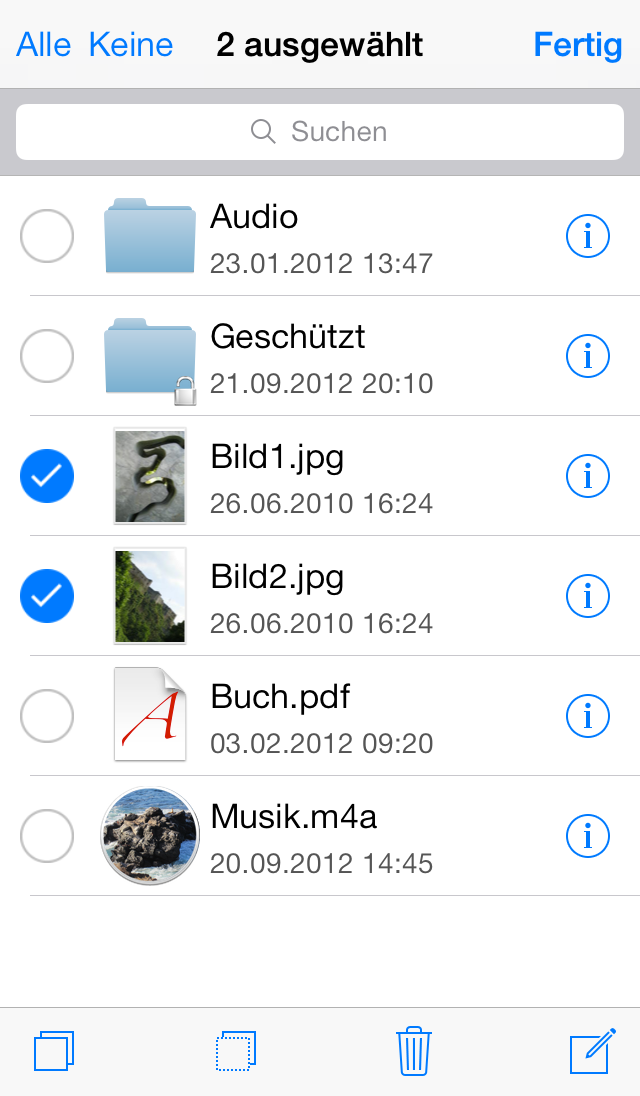Copy the selected files

(54, 1052)
